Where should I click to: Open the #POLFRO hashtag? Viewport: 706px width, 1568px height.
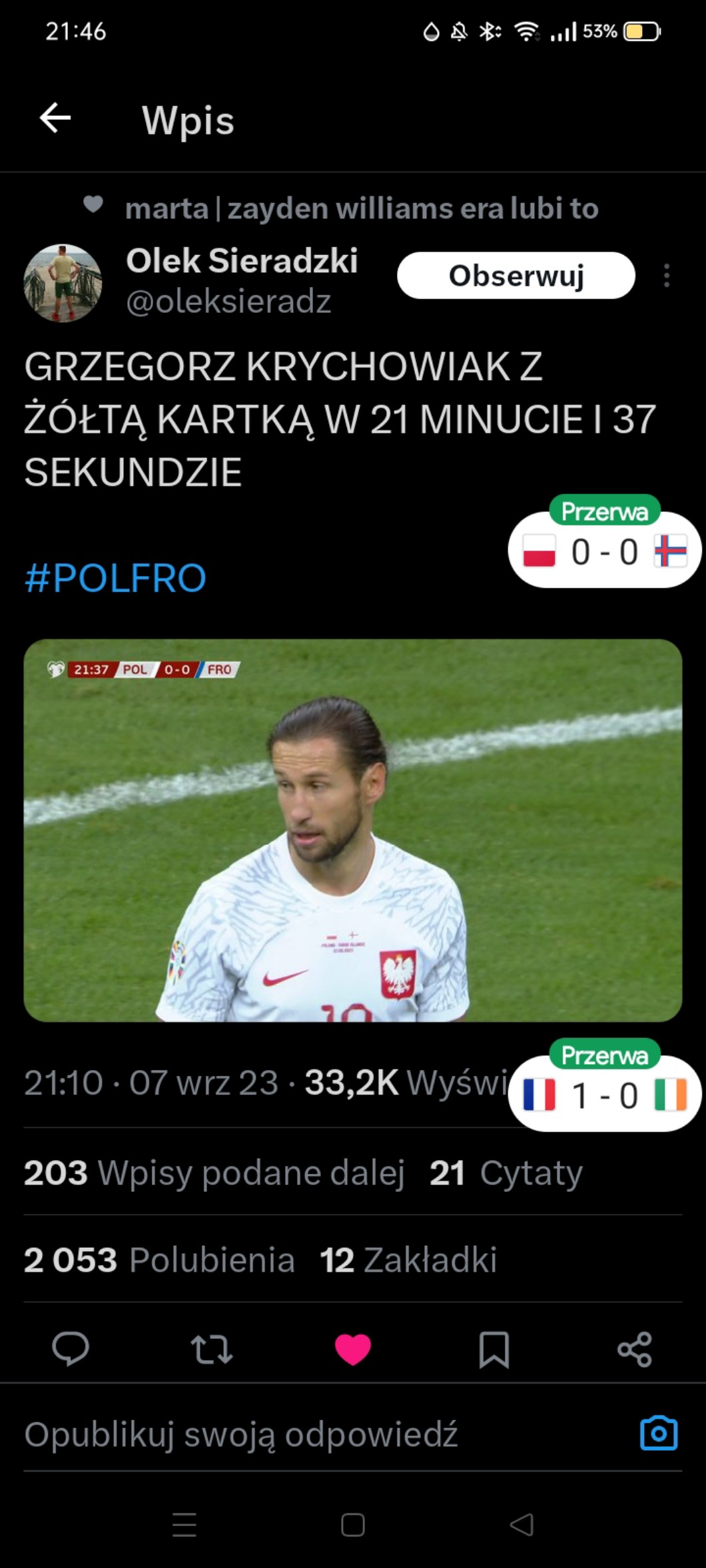115,577
